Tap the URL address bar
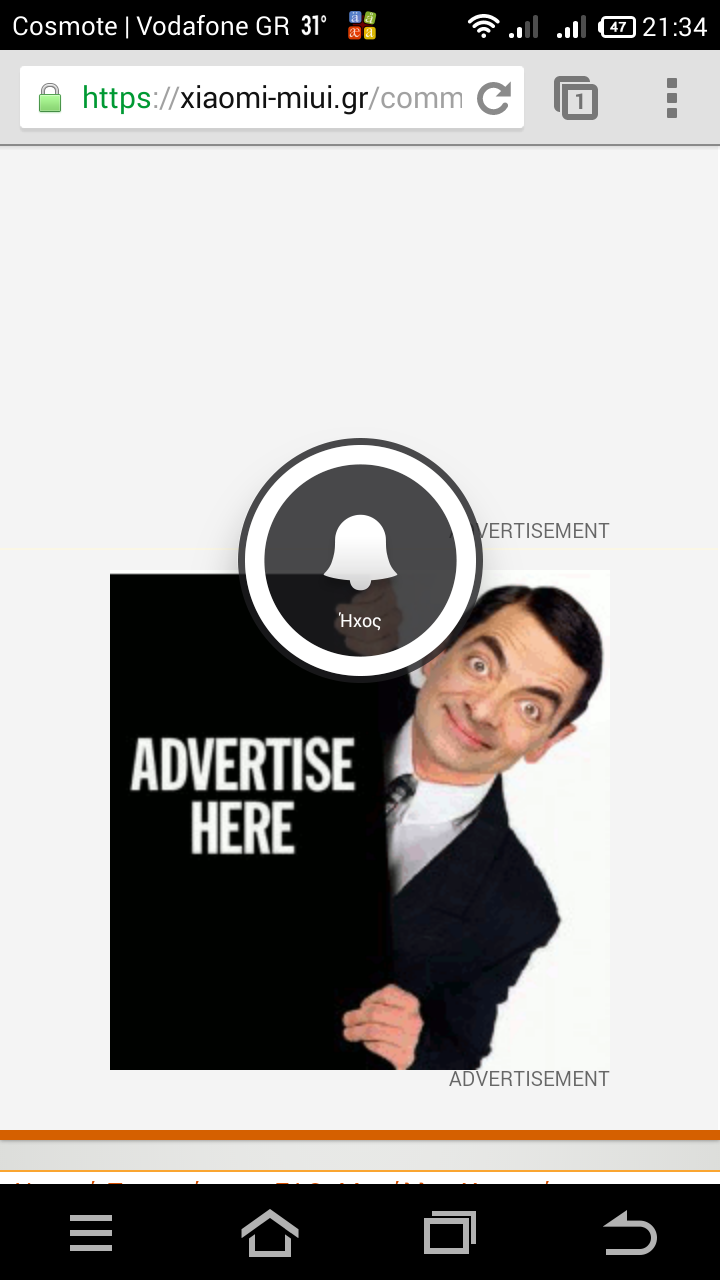This screenshot has height=1280, width=720. [x=270, y=98]
